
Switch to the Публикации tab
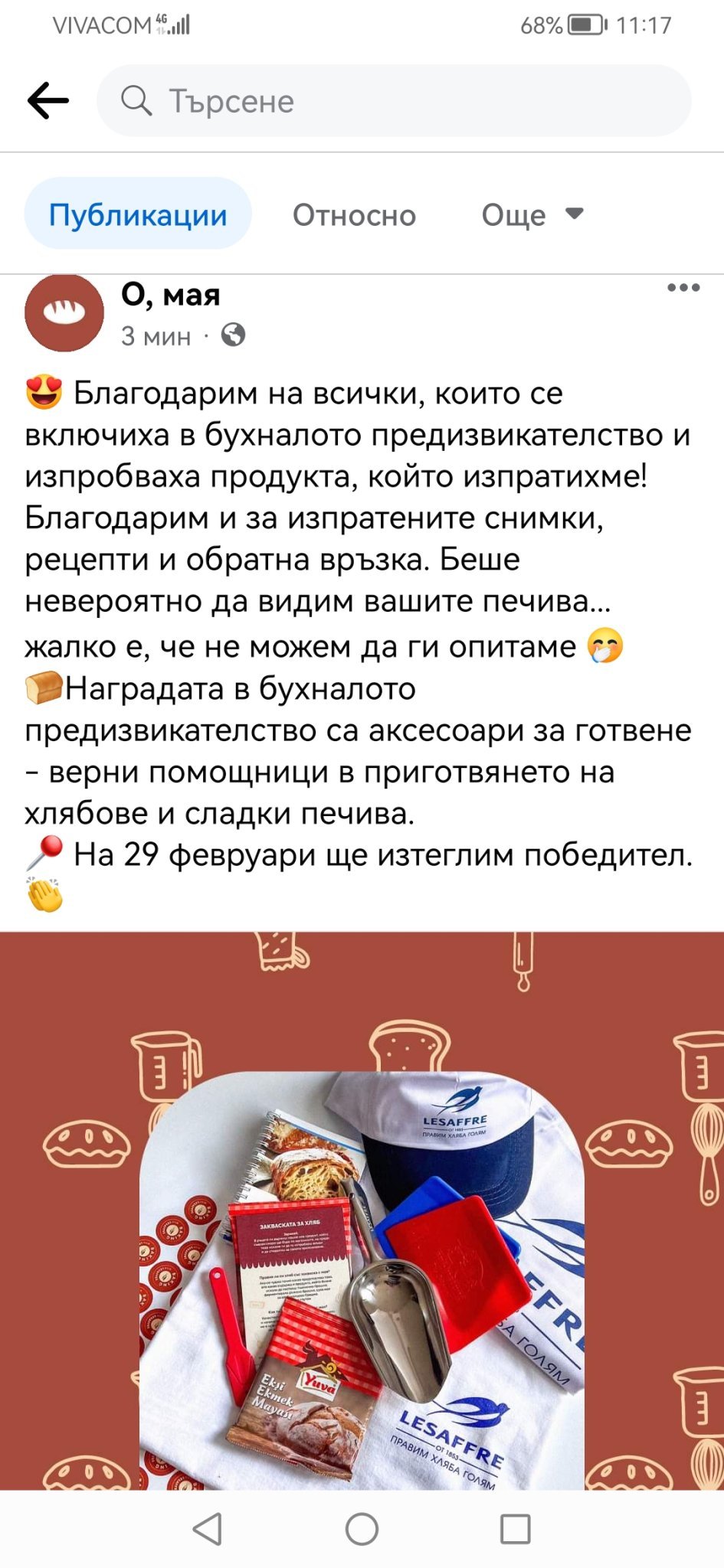138,214
